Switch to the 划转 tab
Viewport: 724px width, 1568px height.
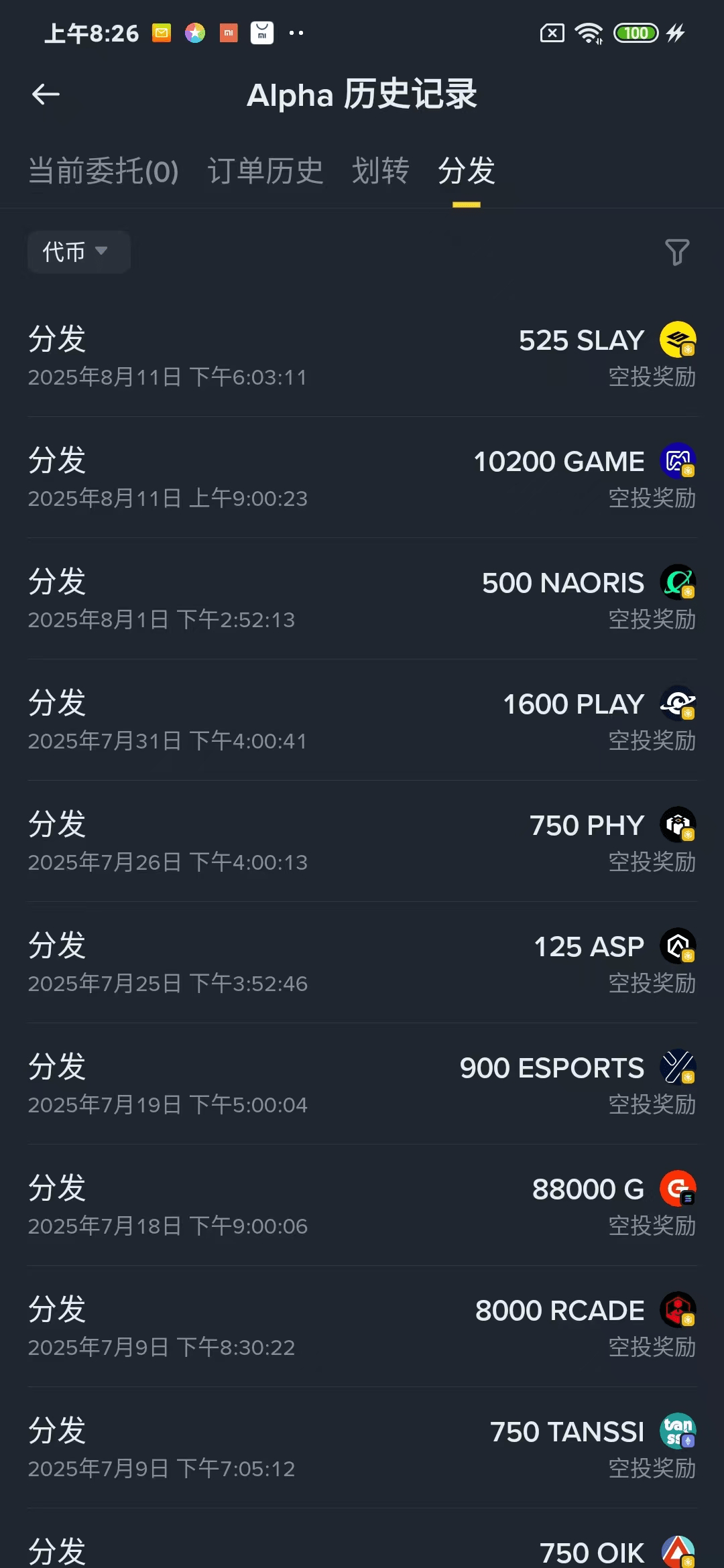click(x=380, y=171)
